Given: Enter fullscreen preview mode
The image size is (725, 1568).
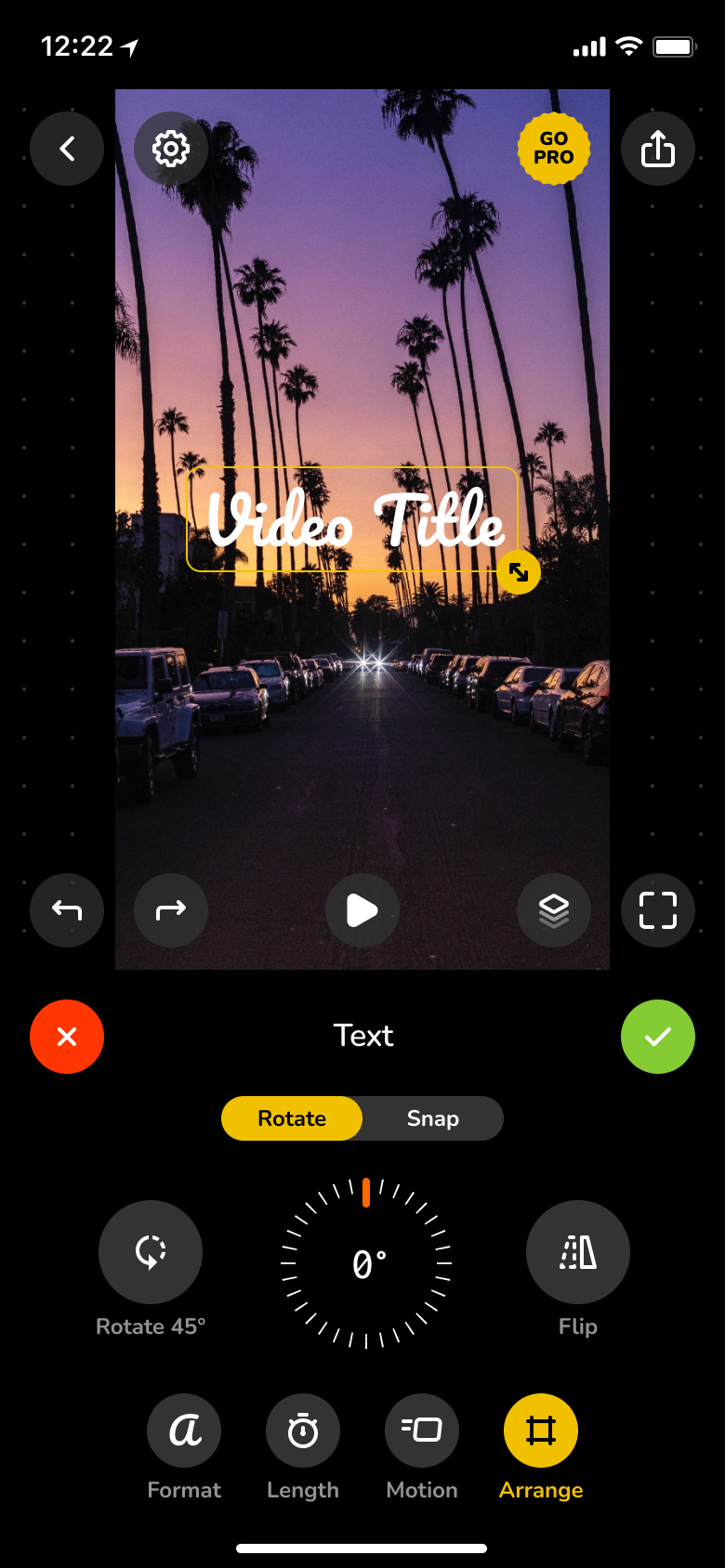Looking at the screenshot, I should pyautogui.click(x=658, y=910).
